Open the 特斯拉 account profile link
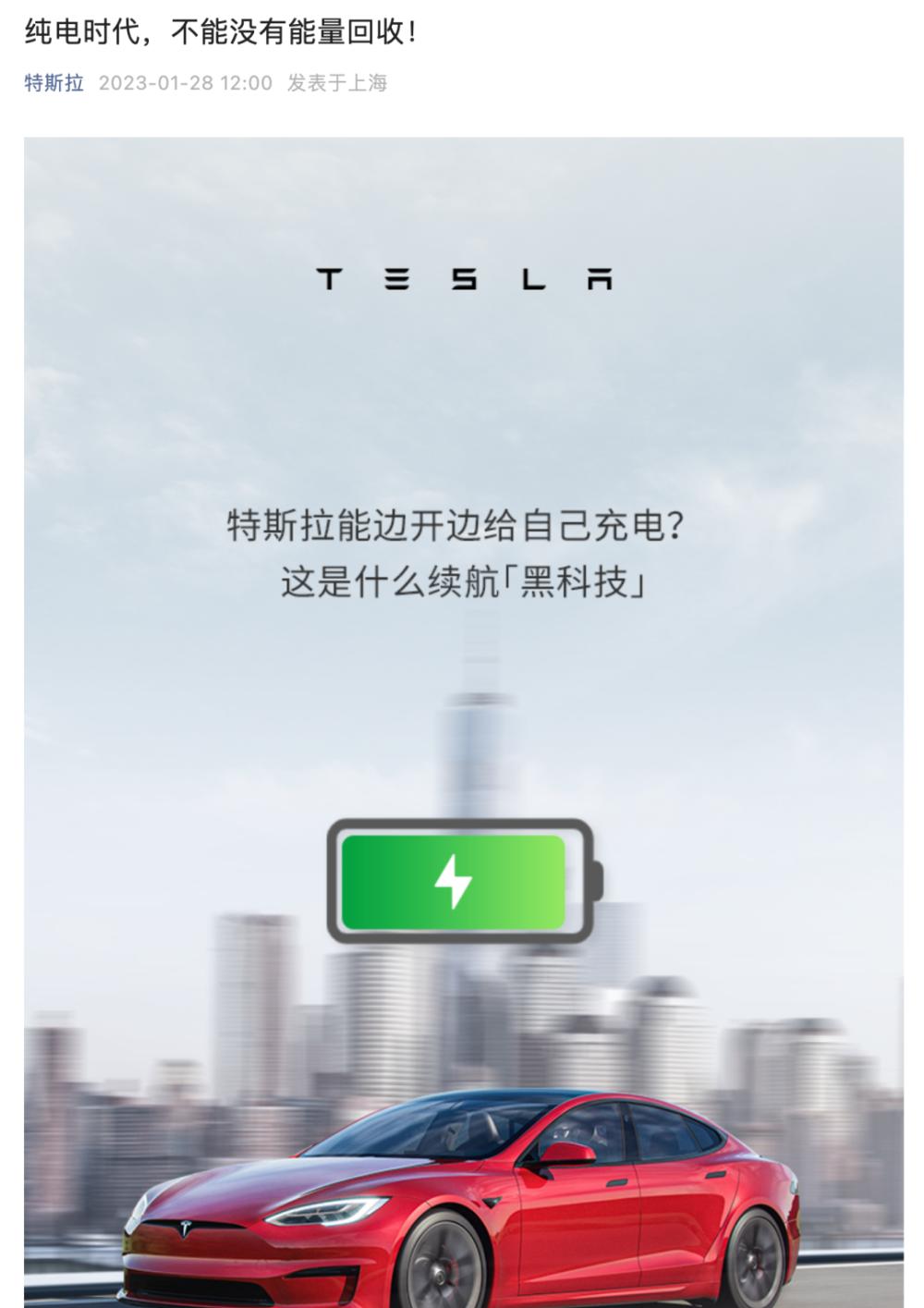 54,83
